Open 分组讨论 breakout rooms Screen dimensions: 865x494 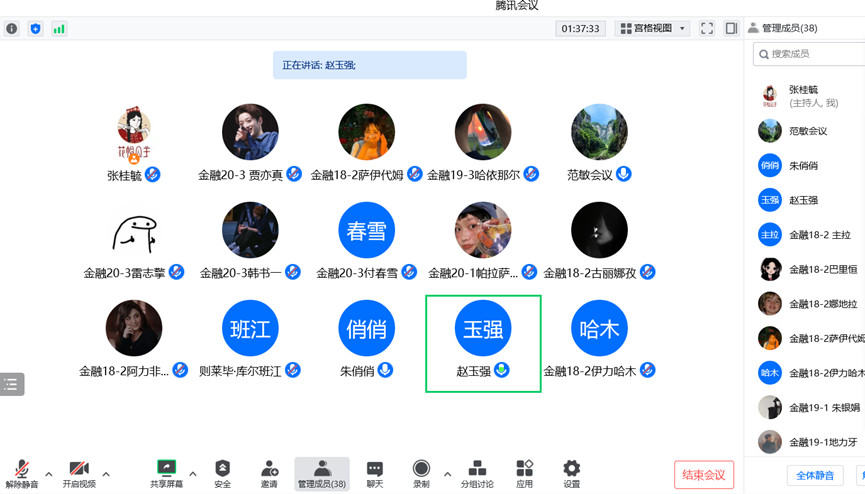[x=477, y=473]
